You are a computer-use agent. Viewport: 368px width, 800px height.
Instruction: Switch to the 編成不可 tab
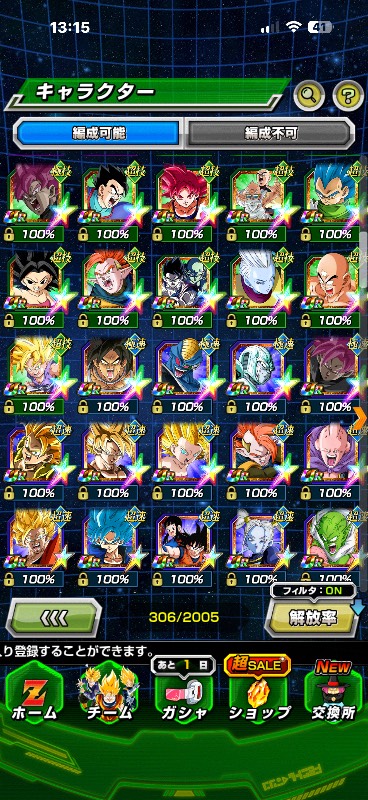click(x=269, y=134)
